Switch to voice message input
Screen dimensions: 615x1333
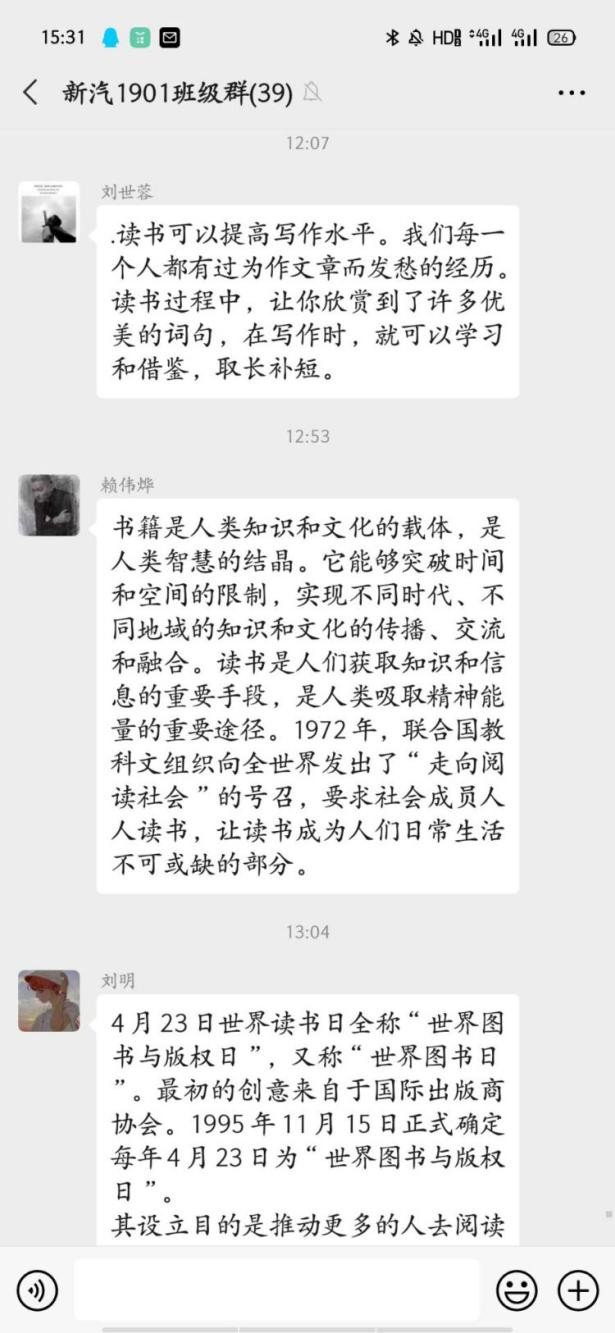pos(37,1291)
